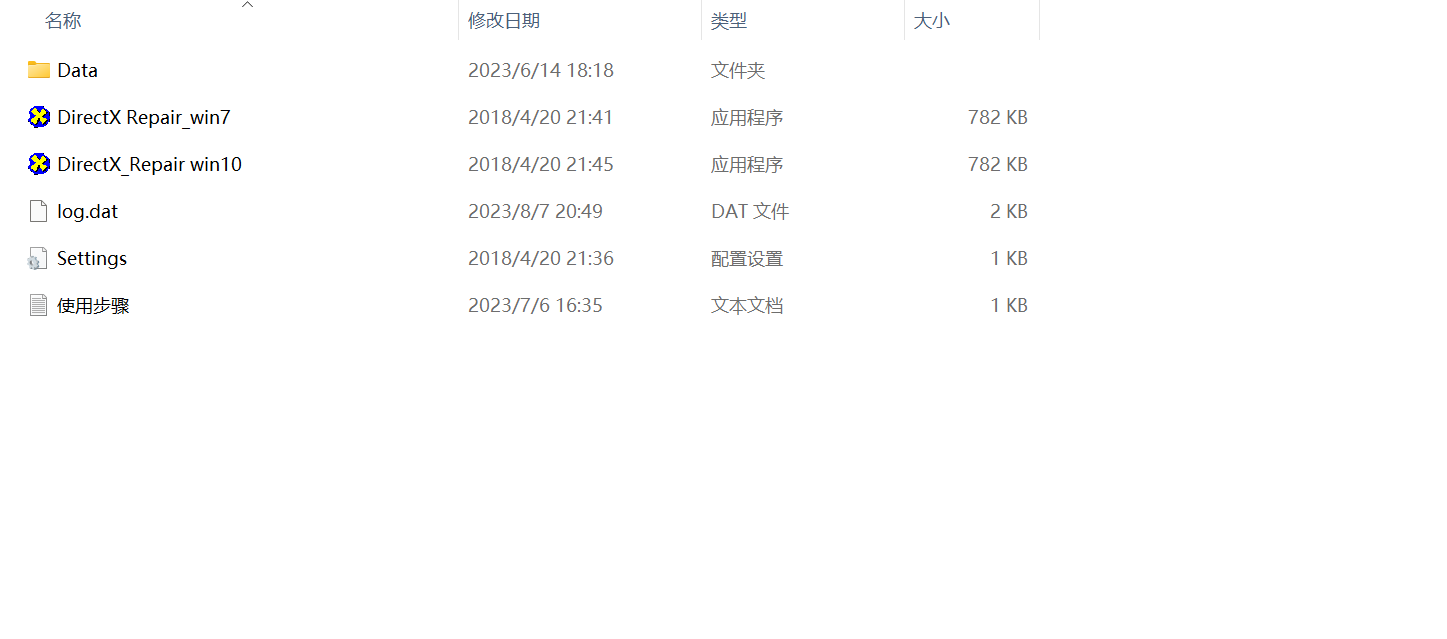
Task: Open the 使用步骤 text document
Action: (x=93, y=306)
